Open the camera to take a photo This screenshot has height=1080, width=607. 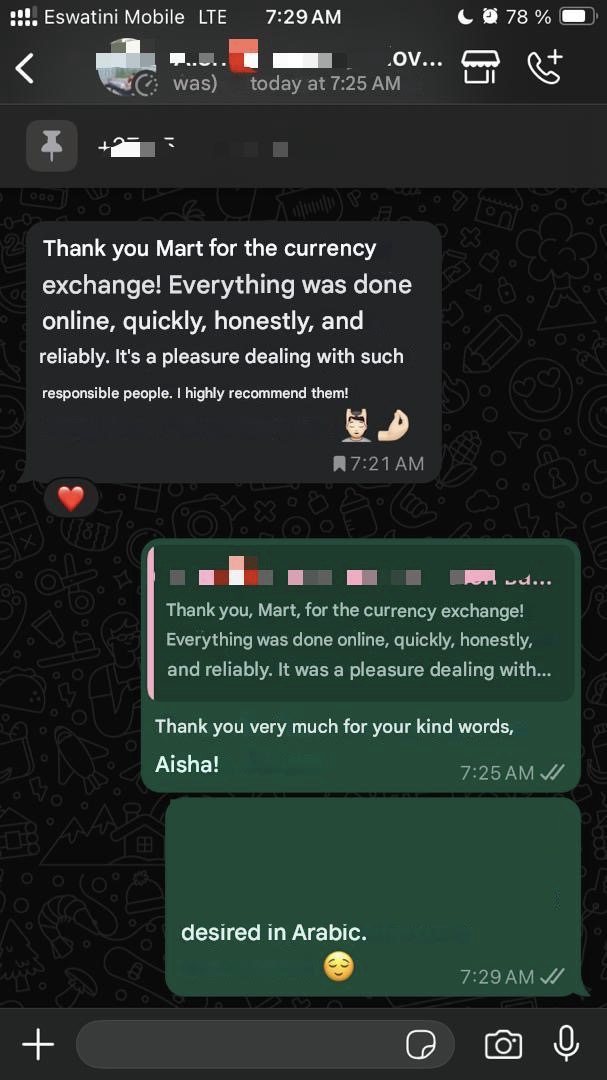pyautogui.click(x=503, y=1045)
